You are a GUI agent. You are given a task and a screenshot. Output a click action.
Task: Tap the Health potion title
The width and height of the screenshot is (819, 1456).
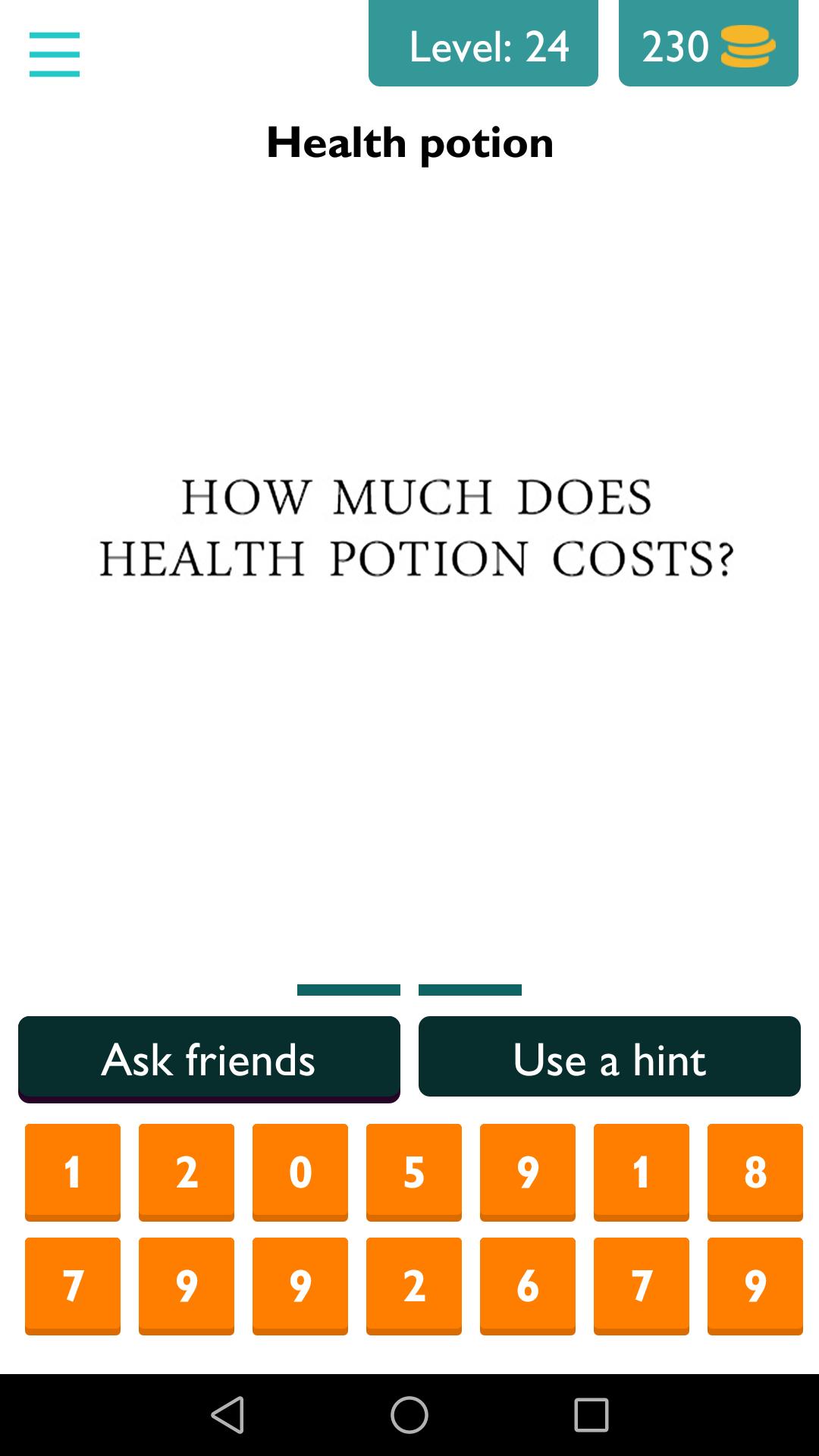(410, 143)
